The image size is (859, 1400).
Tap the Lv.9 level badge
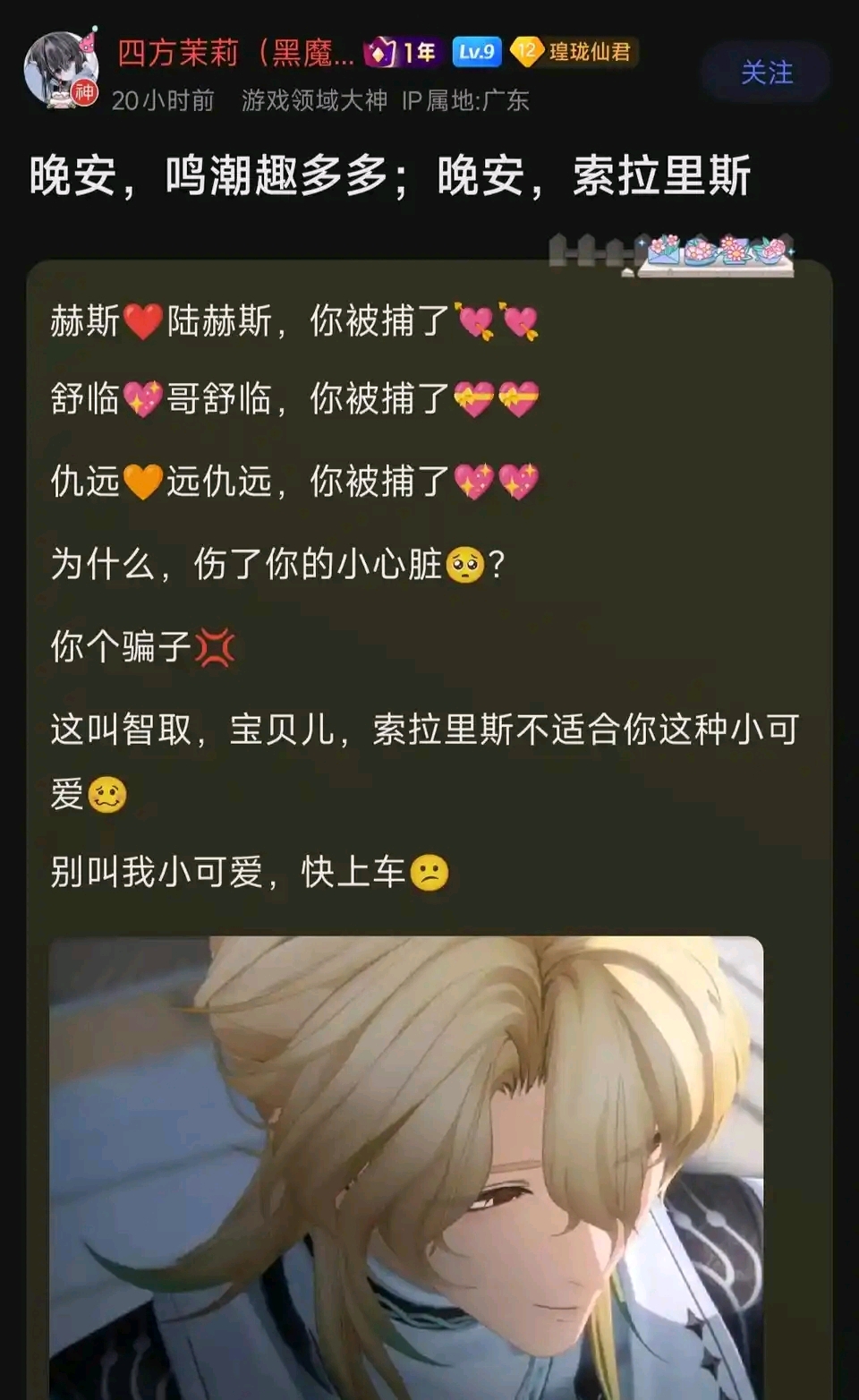(476, 52)
